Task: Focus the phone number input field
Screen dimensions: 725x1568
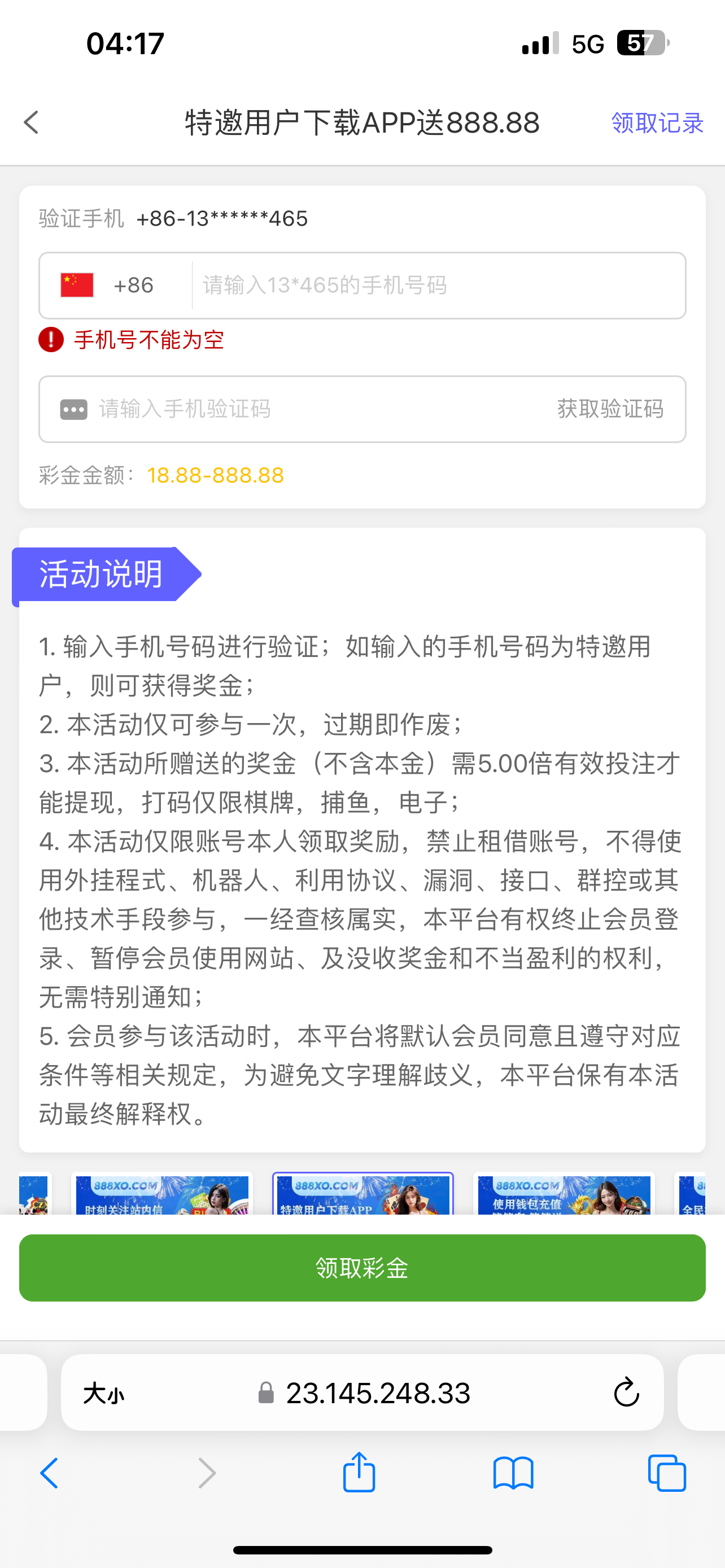Action: (x=438, y=286)
